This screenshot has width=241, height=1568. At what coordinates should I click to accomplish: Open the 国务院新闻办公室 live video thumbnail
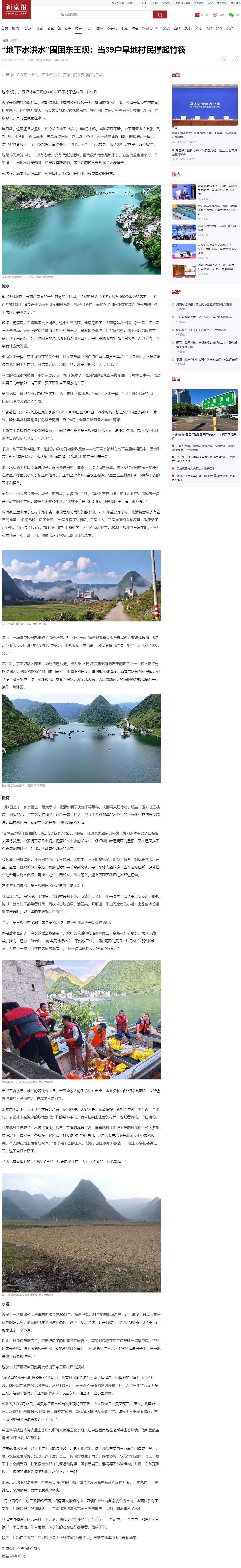pyautogui.click(x=204, y=105)
